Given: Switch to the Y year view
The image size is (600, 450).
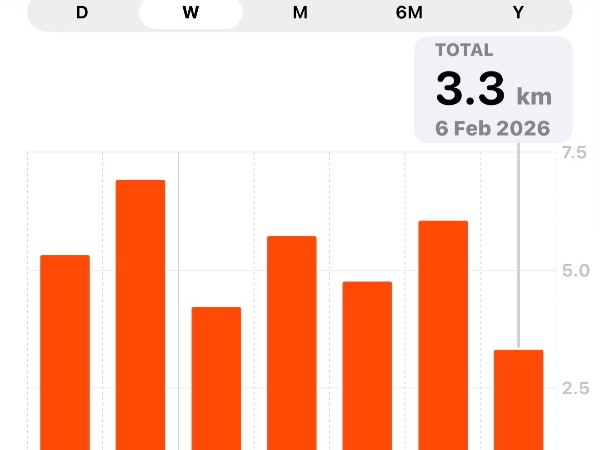Looking at the screenshot, I should pos(518,13).
